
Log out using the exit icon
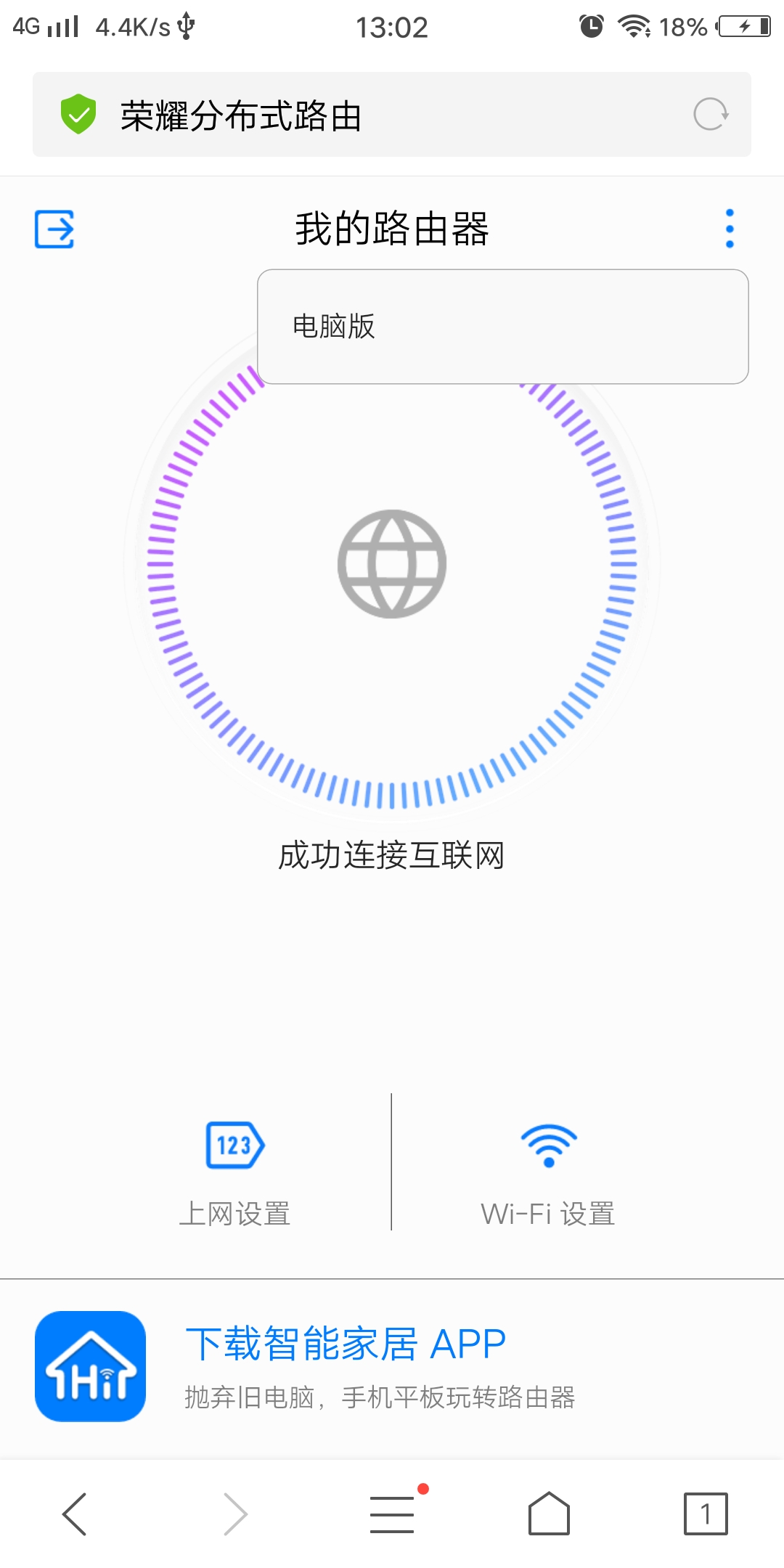pos(54,229)
